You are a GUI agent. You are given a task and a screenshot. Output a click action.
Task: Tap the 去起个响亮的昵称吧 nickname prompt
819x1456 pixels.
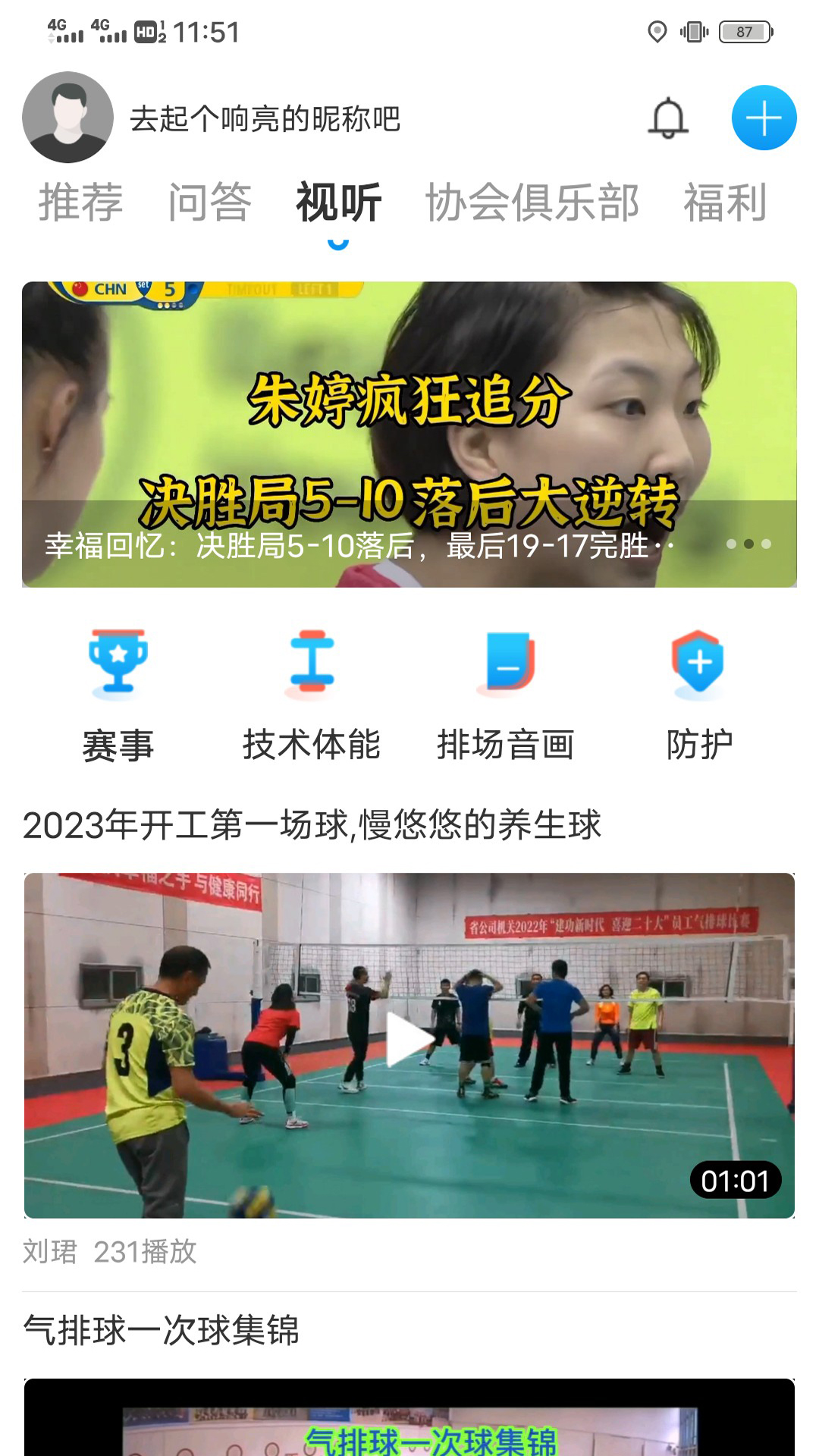pyautogui.click(x=265, y=119)
